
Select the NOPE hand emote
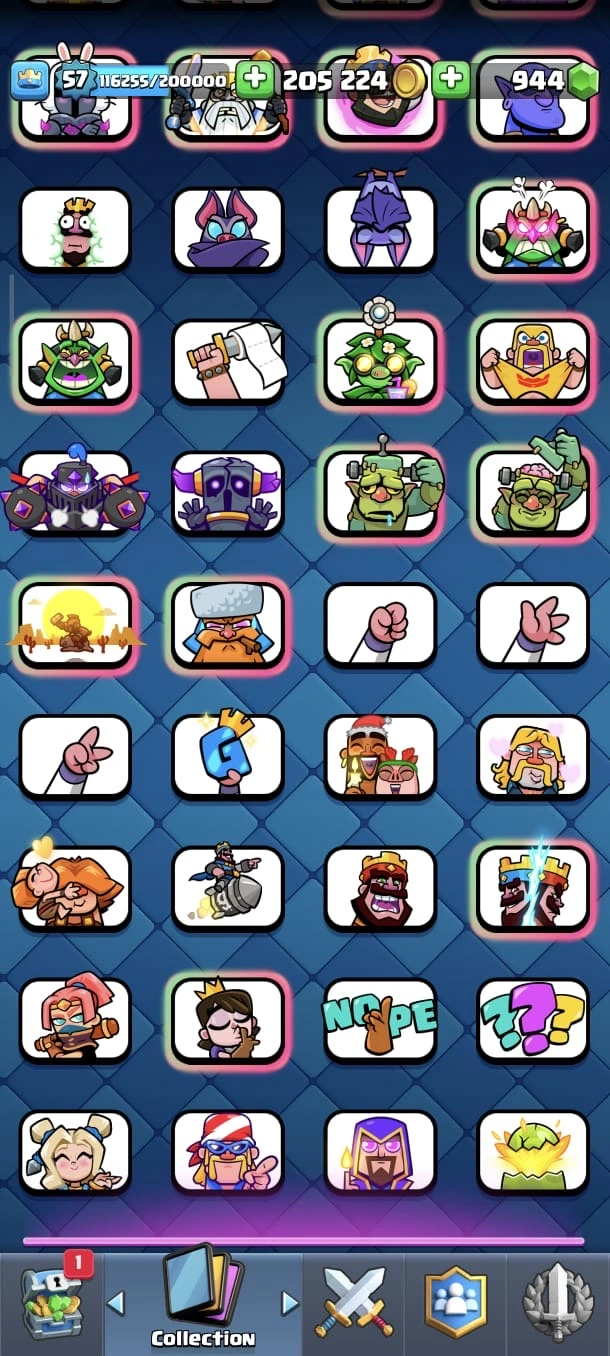[x=380, y=1021]
